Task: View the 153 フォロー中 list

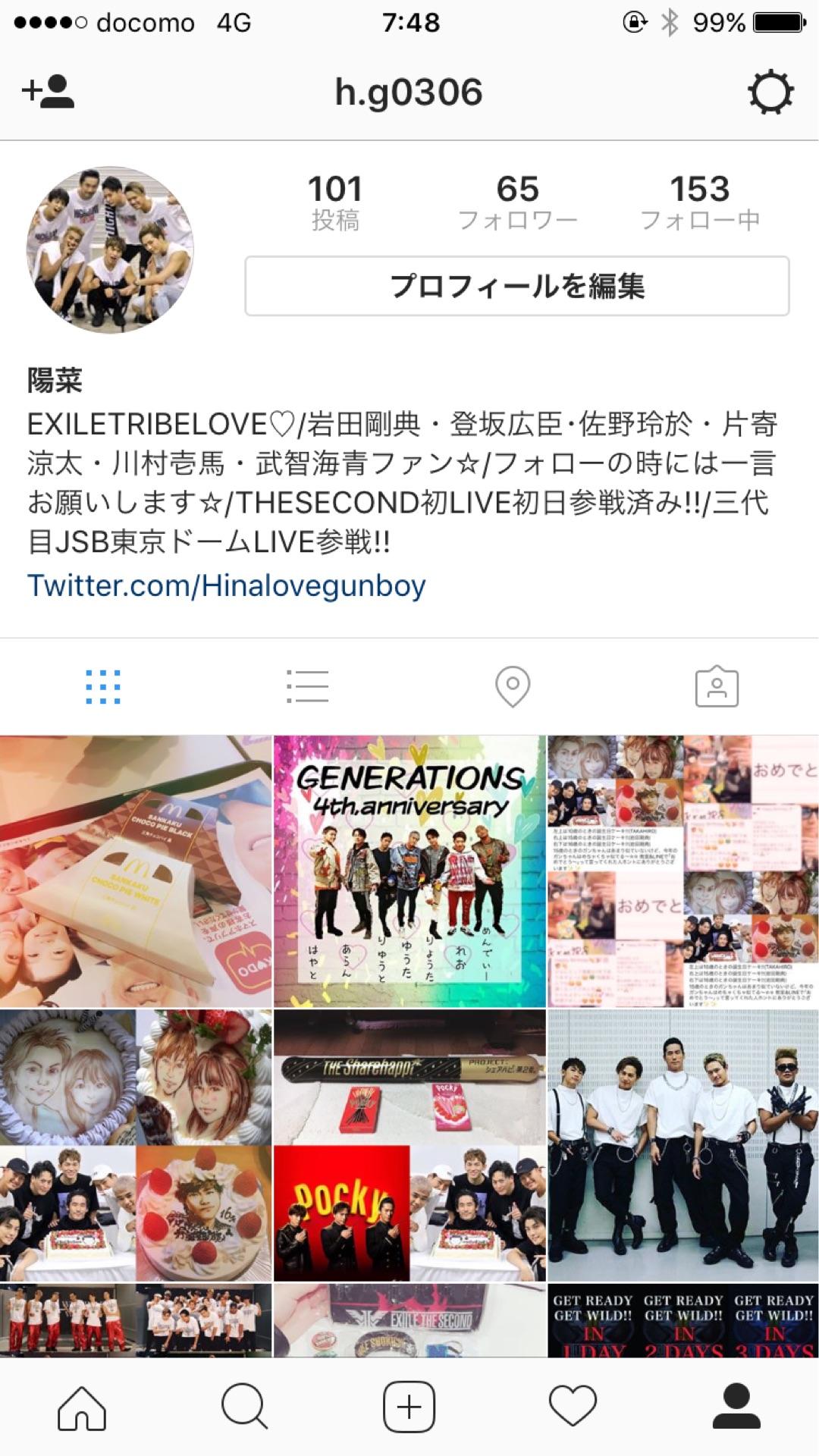Action: (x=699, y=201)
